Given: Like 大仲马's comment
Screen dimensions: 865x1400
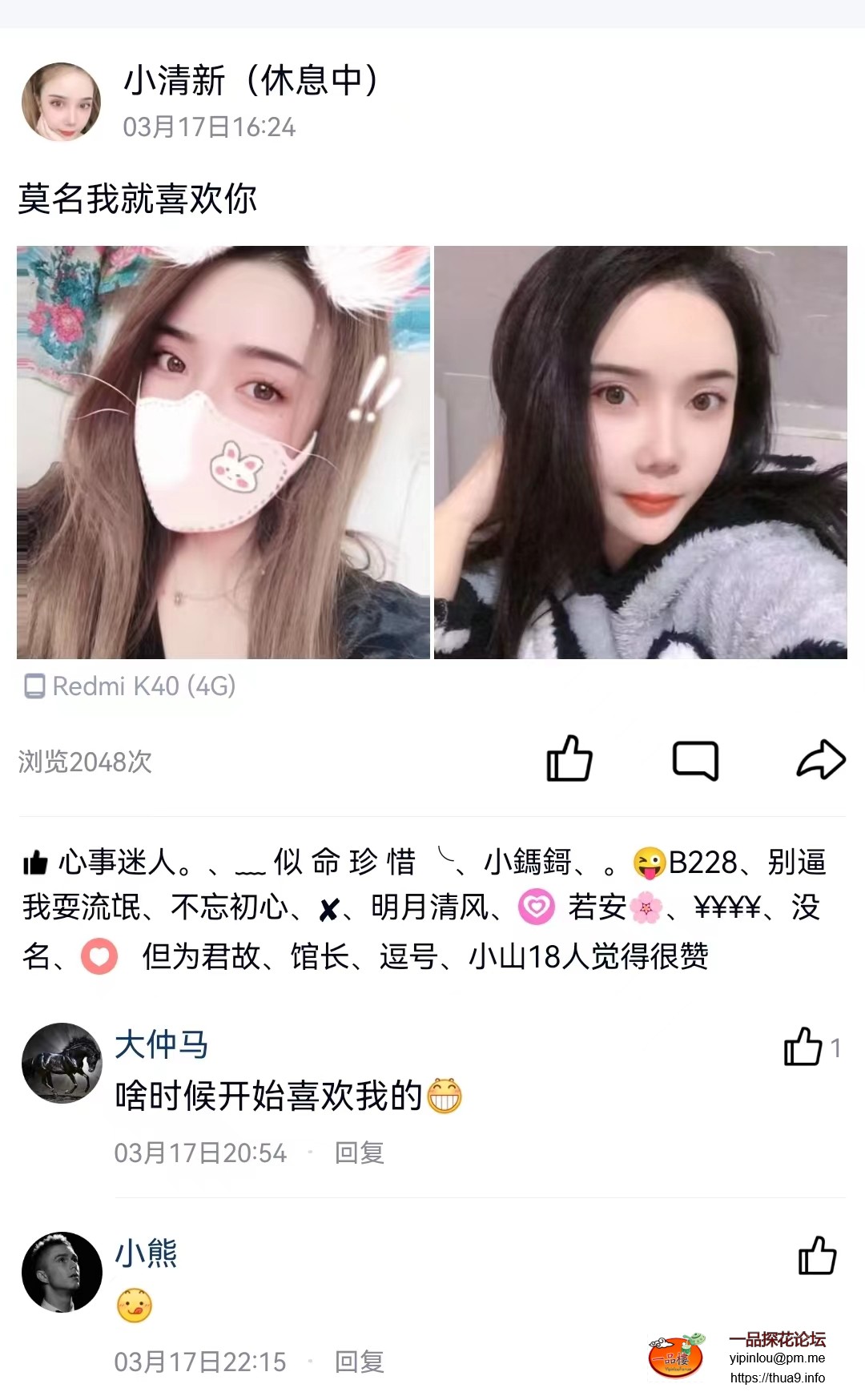Looking at the screenshot, I should pos(804,1047).
